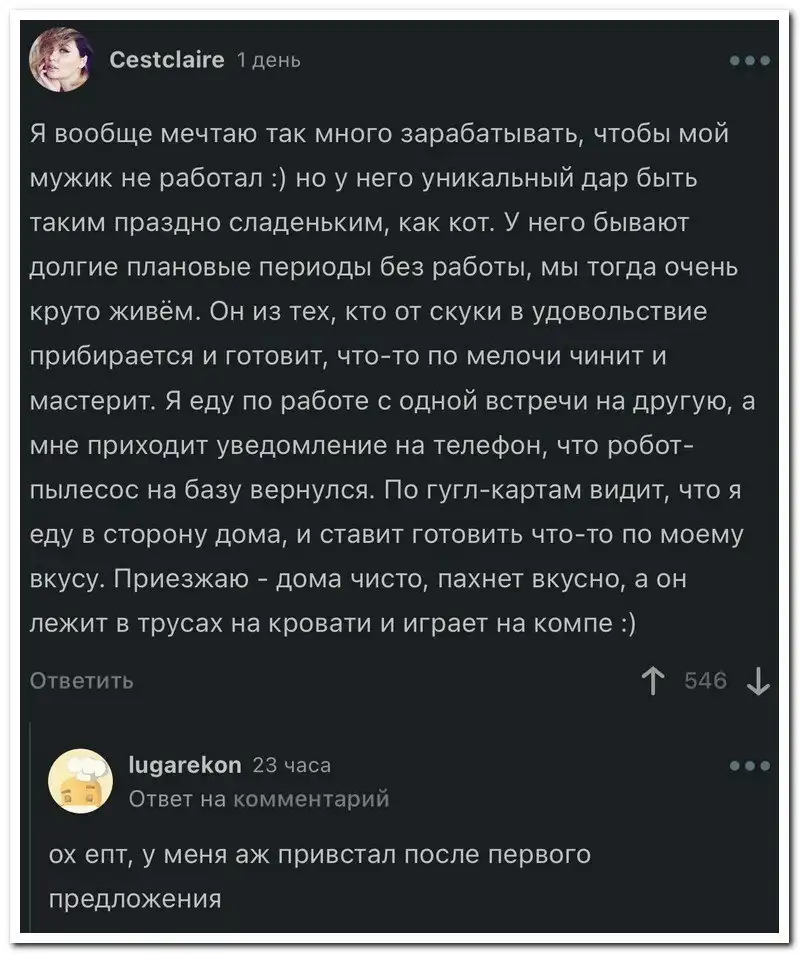The height and width of the screenshot is (954, 800).
Task: View lugarekon's profile from the username
Action: pos(185,765)
